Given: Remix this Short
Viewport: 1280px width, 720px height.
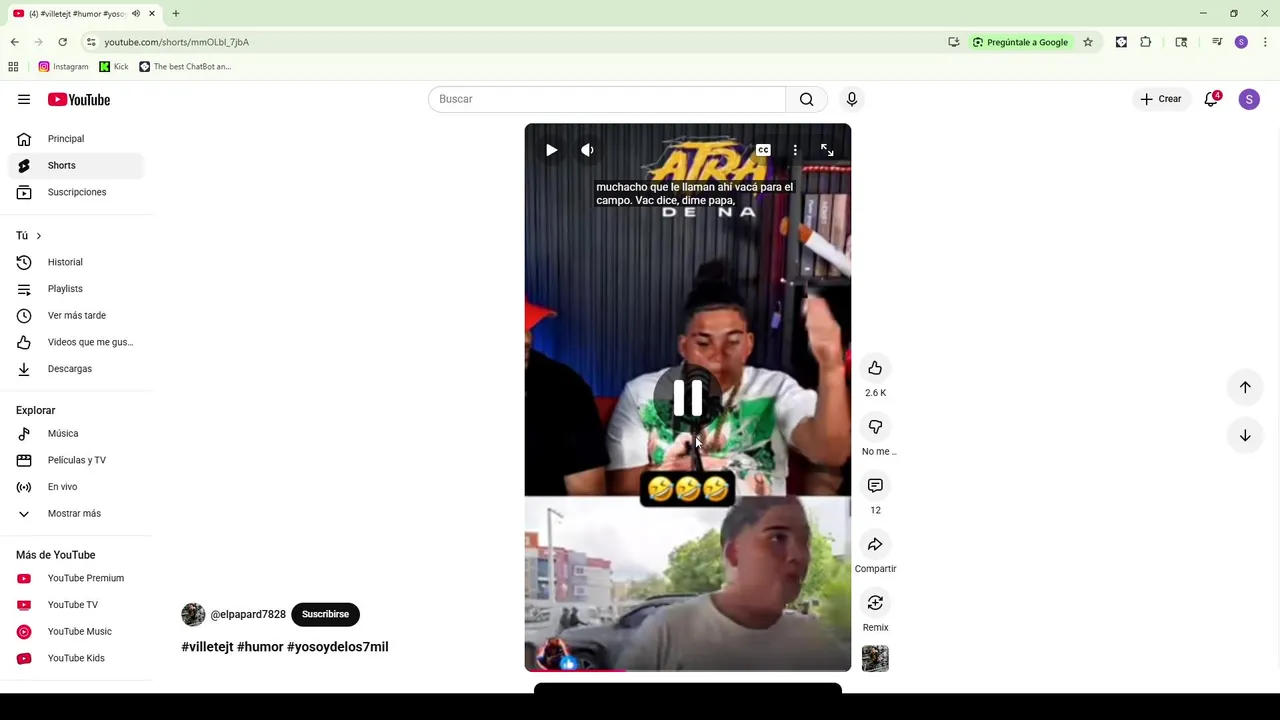Looking at the screenshot, I should tap(875, 603).
